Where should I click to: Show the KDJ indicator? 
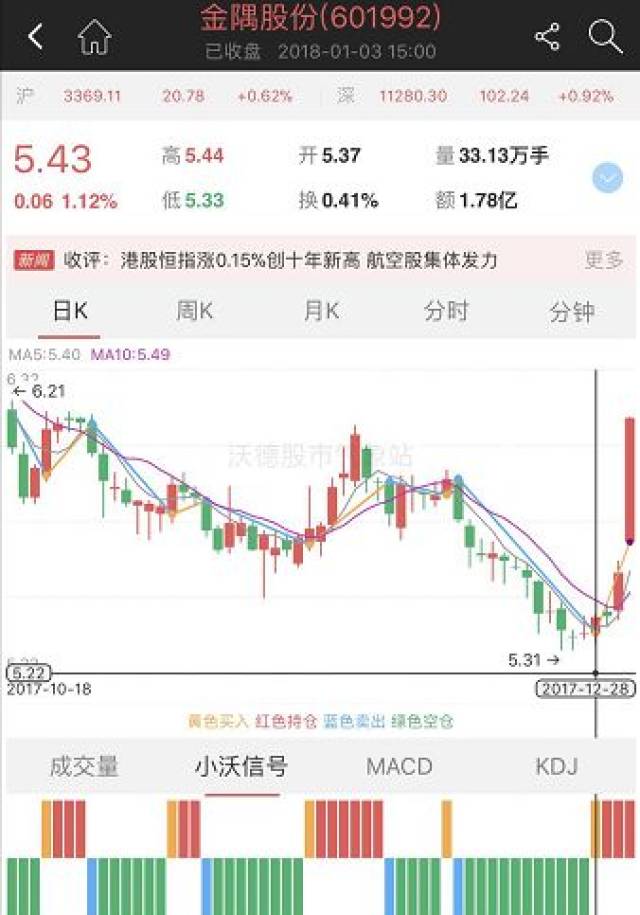(556, 767)
